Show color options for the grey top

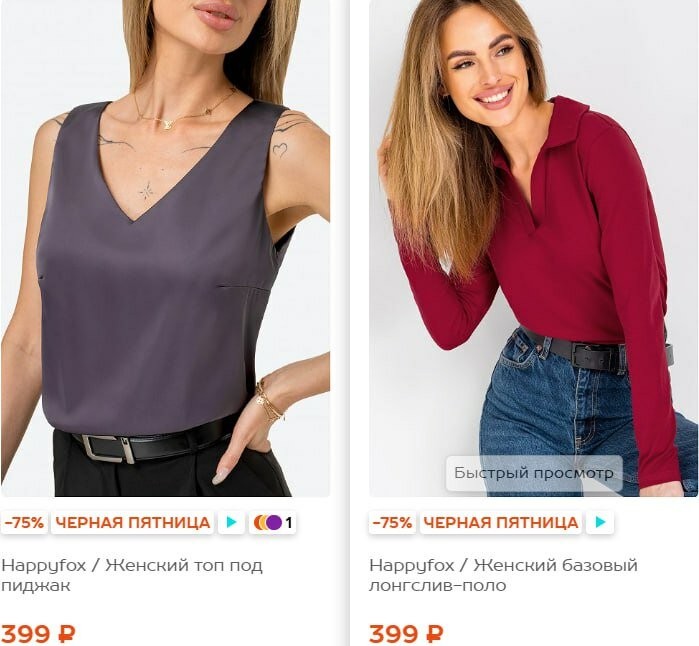pos(272,522)
